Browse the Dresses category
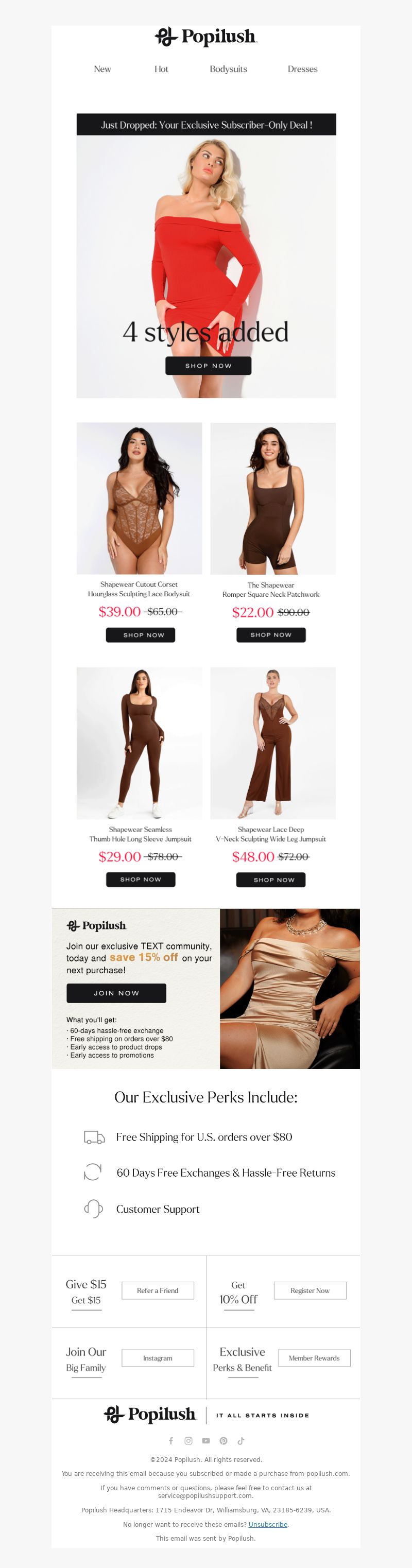Screen dimensions: 412x1568 302,69
